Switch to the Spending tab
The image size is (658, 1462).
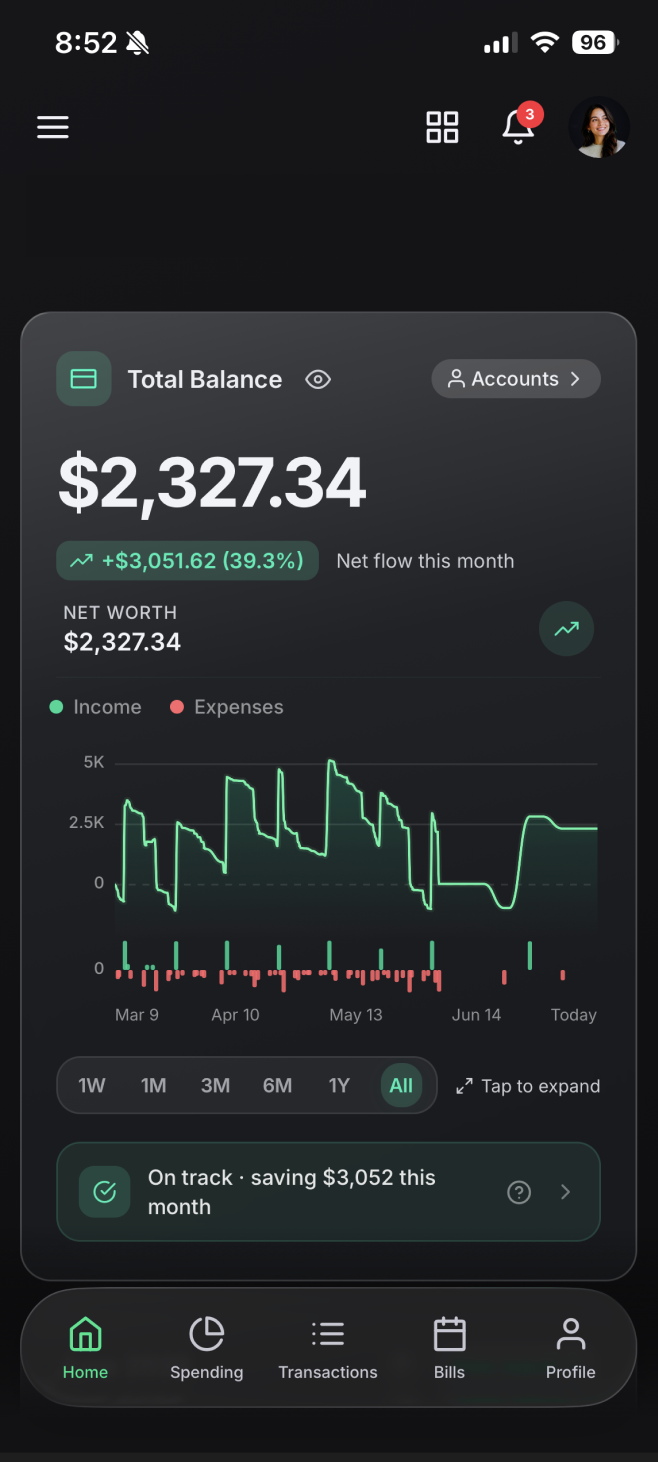(206, 1348)
